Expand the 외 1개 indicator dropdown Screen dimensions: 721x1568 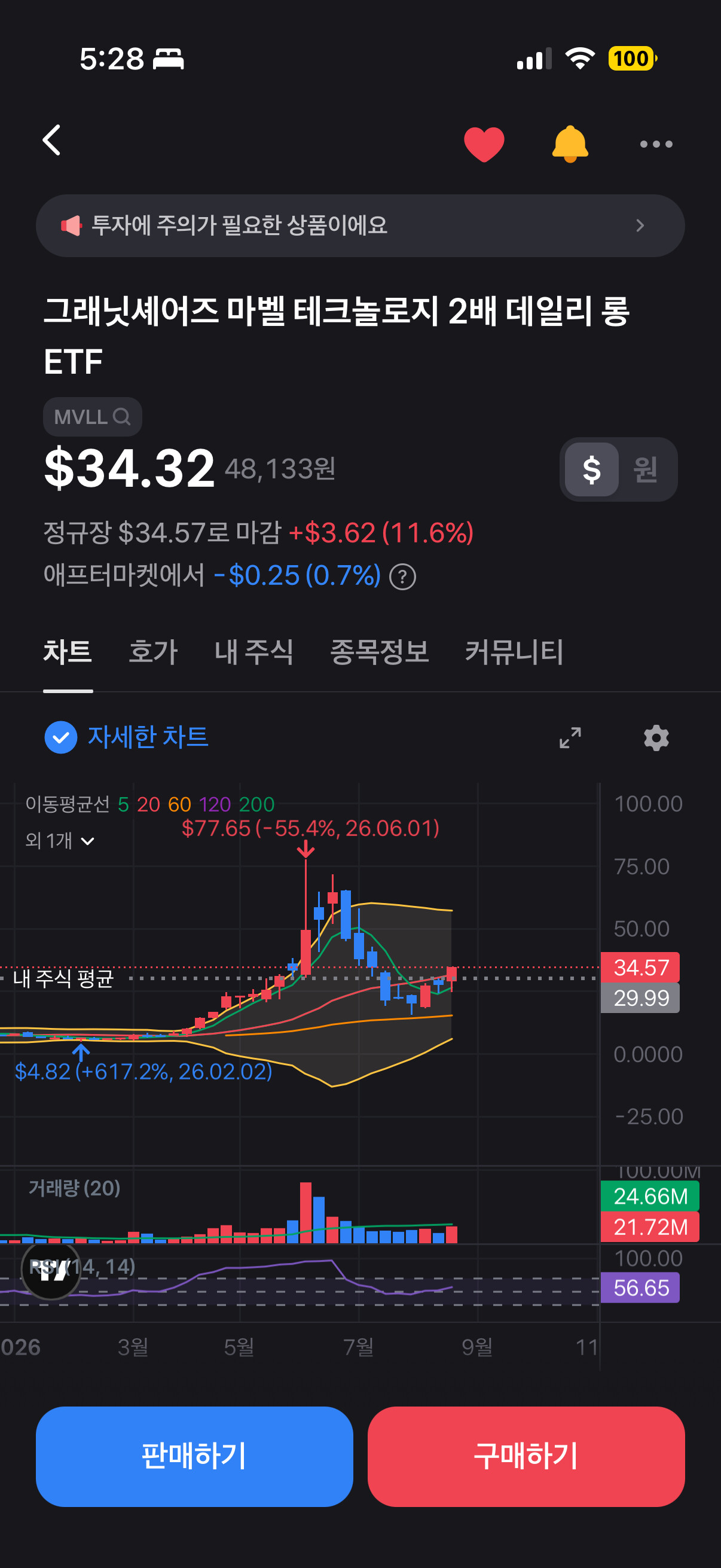[x=60, y=841]
